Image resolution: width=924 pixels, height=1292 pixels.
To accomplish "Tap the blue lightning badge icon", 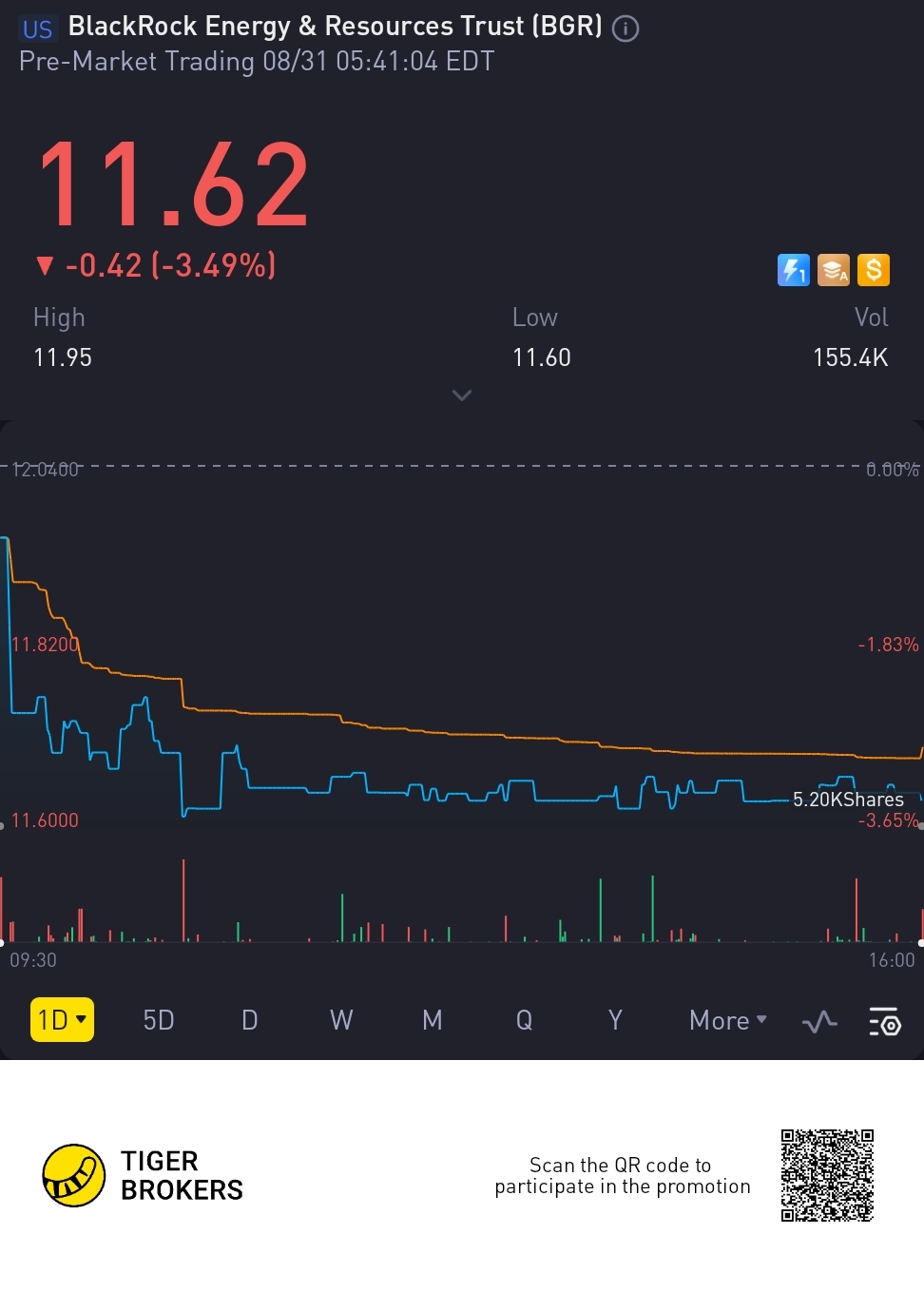I will (794, 270).
